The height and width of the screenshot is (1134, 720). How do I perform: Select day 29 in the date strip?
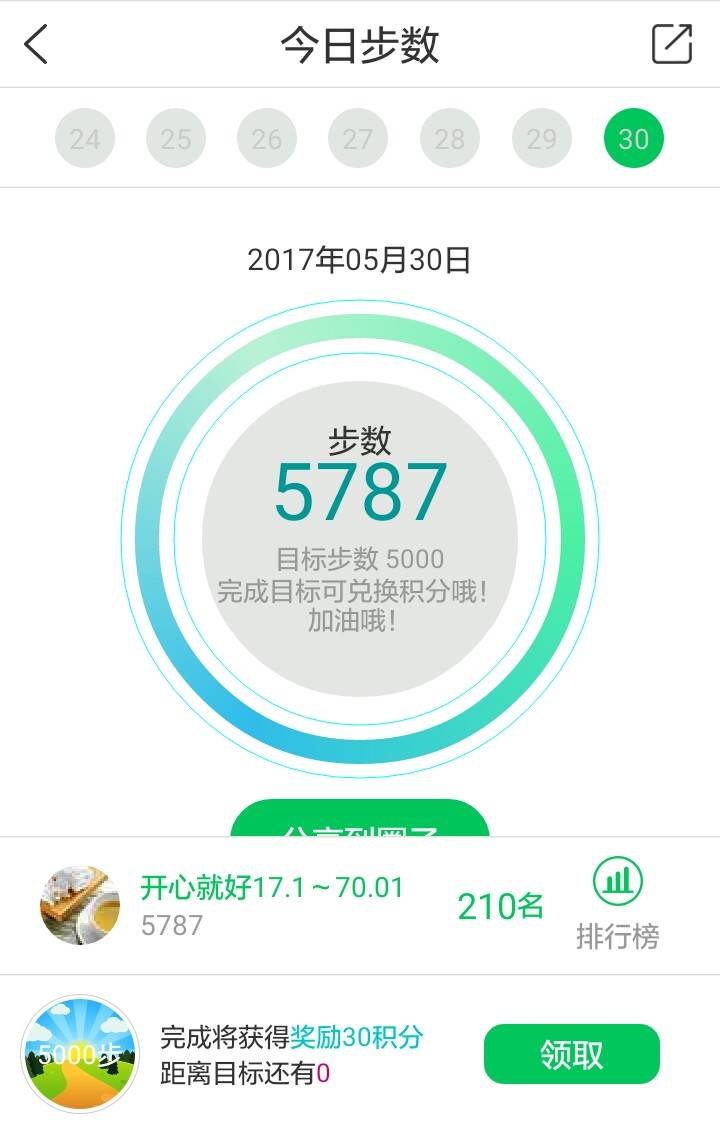542,139
